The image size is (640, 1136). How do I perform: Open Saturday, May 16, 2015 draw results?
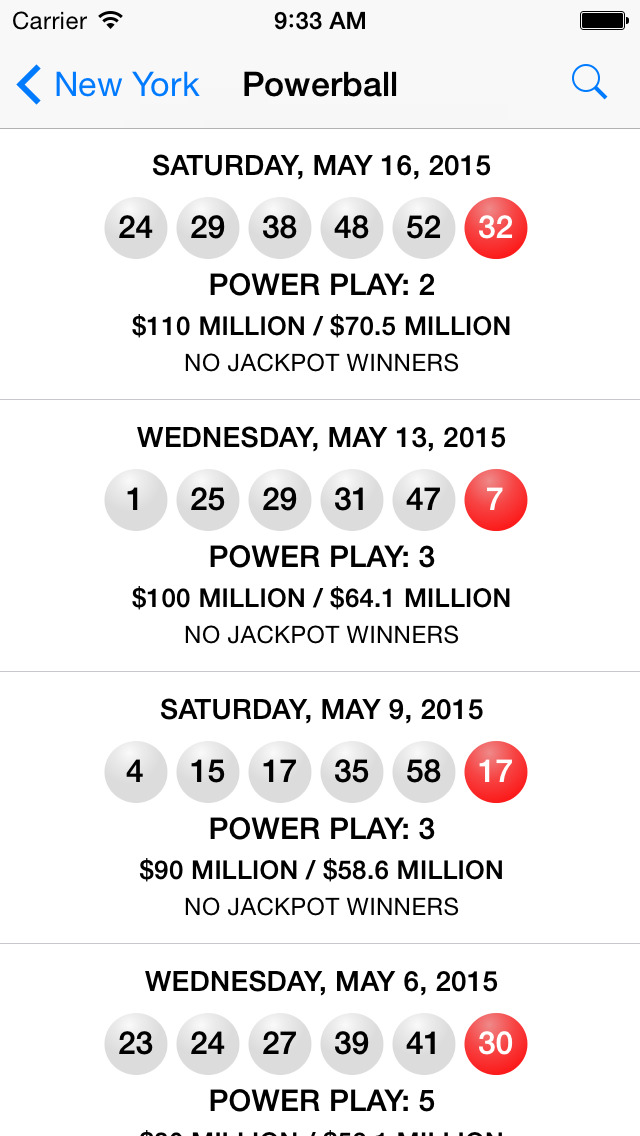tap(320, 264)
